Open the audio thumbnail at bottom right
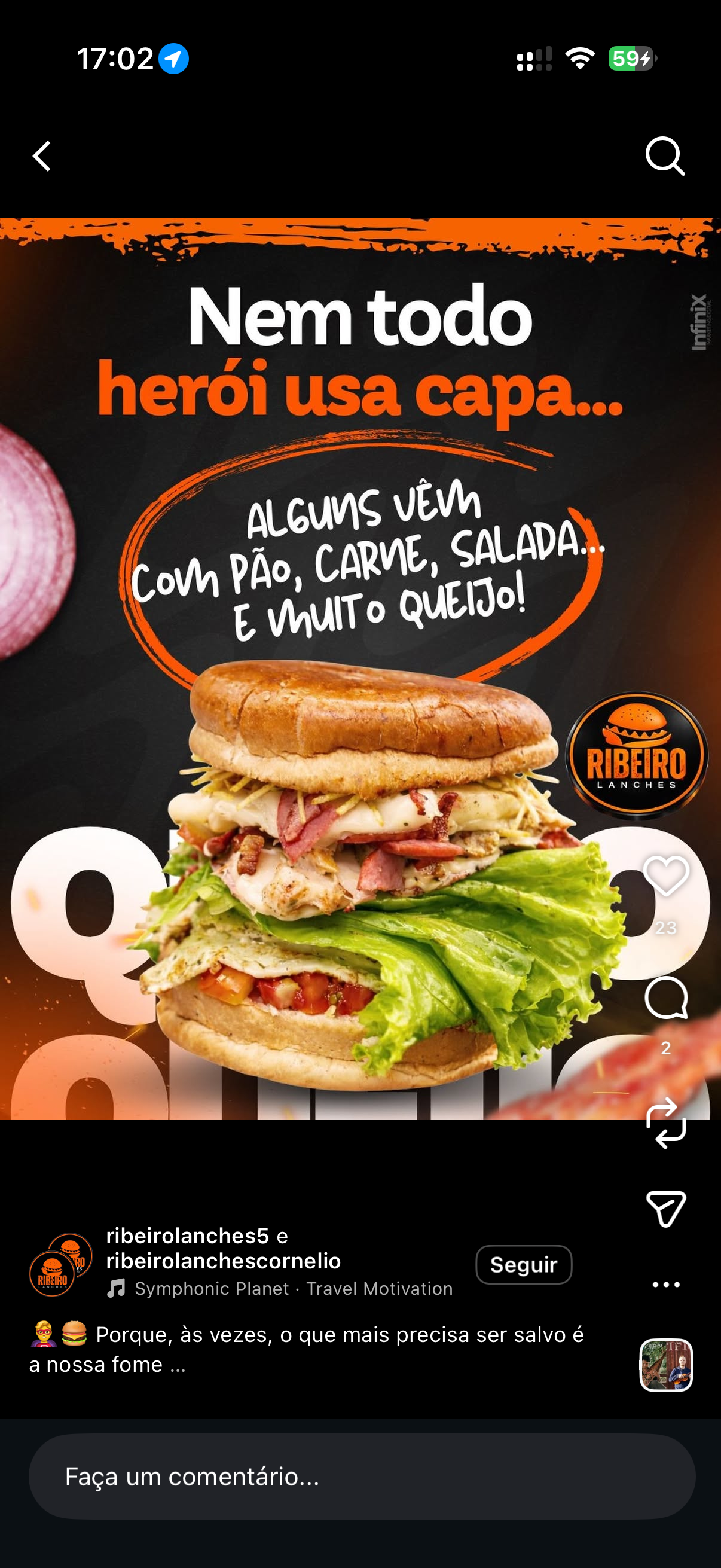Image resolution: width=721 pixels, height=1568 pixels. (665, 1365)
